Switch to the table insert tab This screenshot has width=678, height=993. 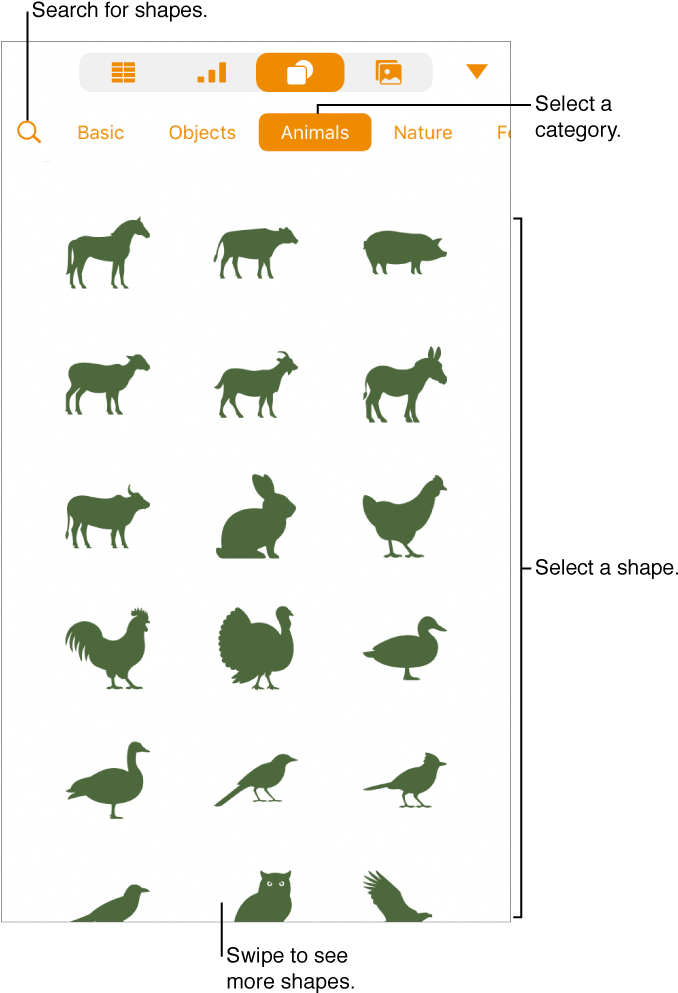click(x=123, y=72)
